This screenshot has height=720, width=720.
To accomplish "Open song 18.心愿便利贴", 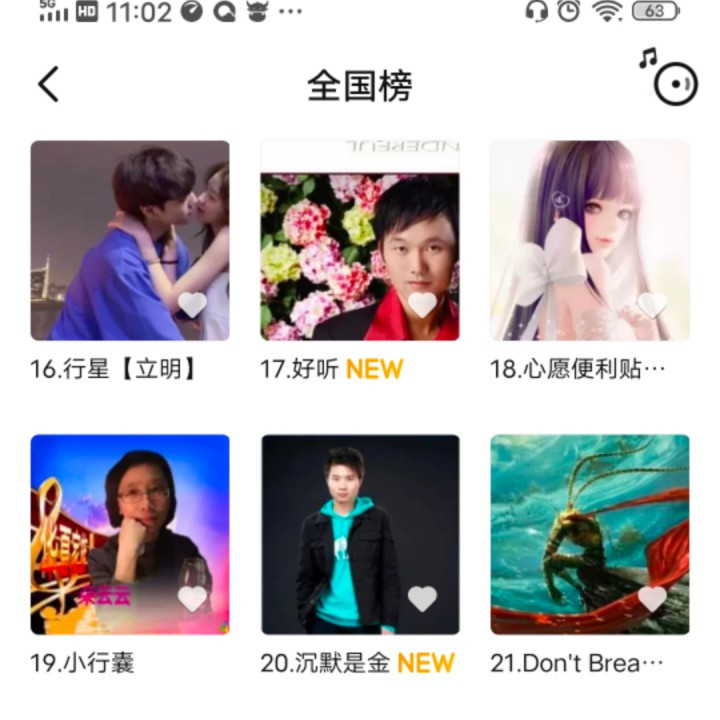I will pos(590,240).
